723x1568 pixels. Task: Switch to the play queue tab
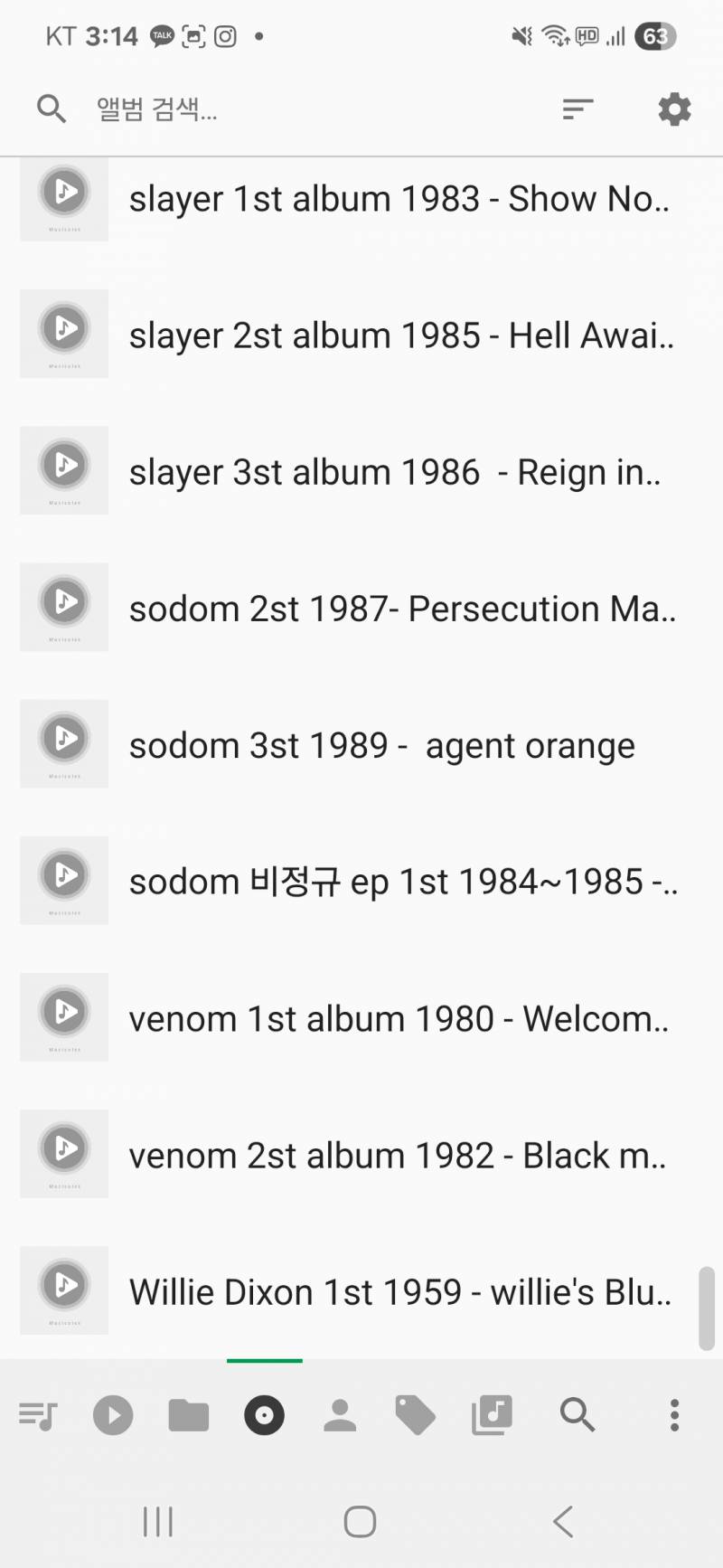[x=38, y=1415]
